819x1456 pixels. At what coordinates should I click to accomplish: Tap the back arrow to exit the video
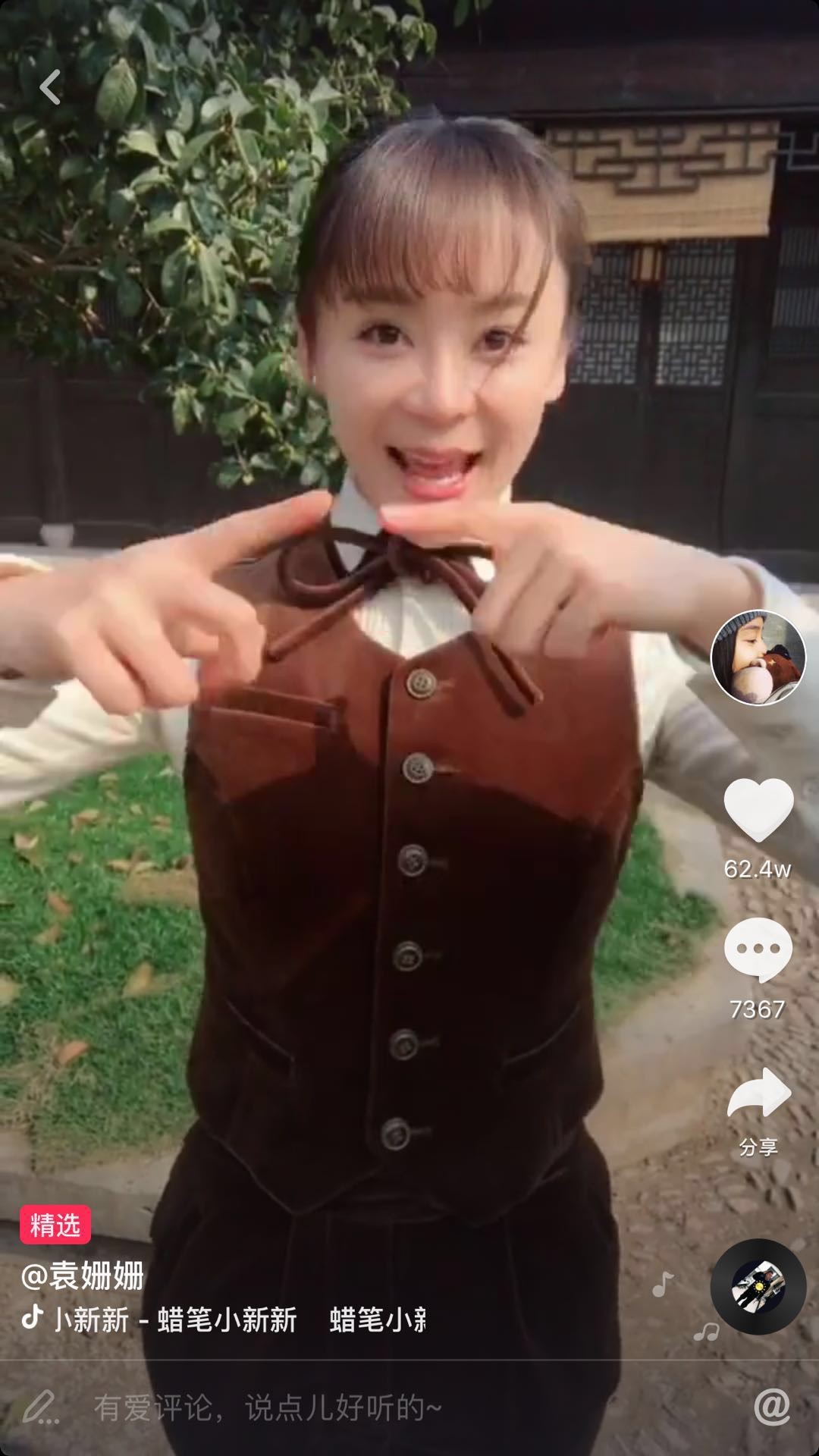(x=52, y=85)
